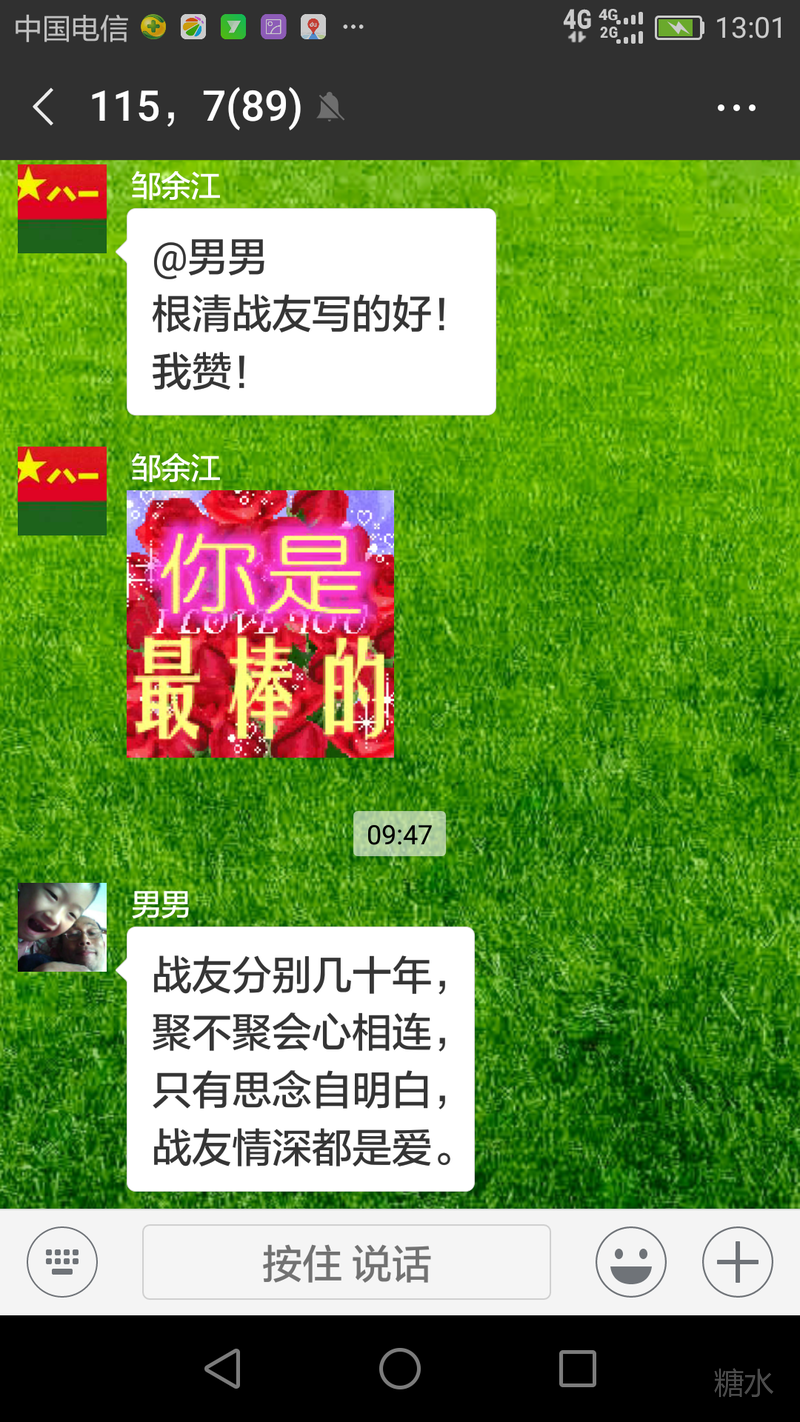Open the emoji picker
Screen dimensions: 800x1422
coord(631,1262)
